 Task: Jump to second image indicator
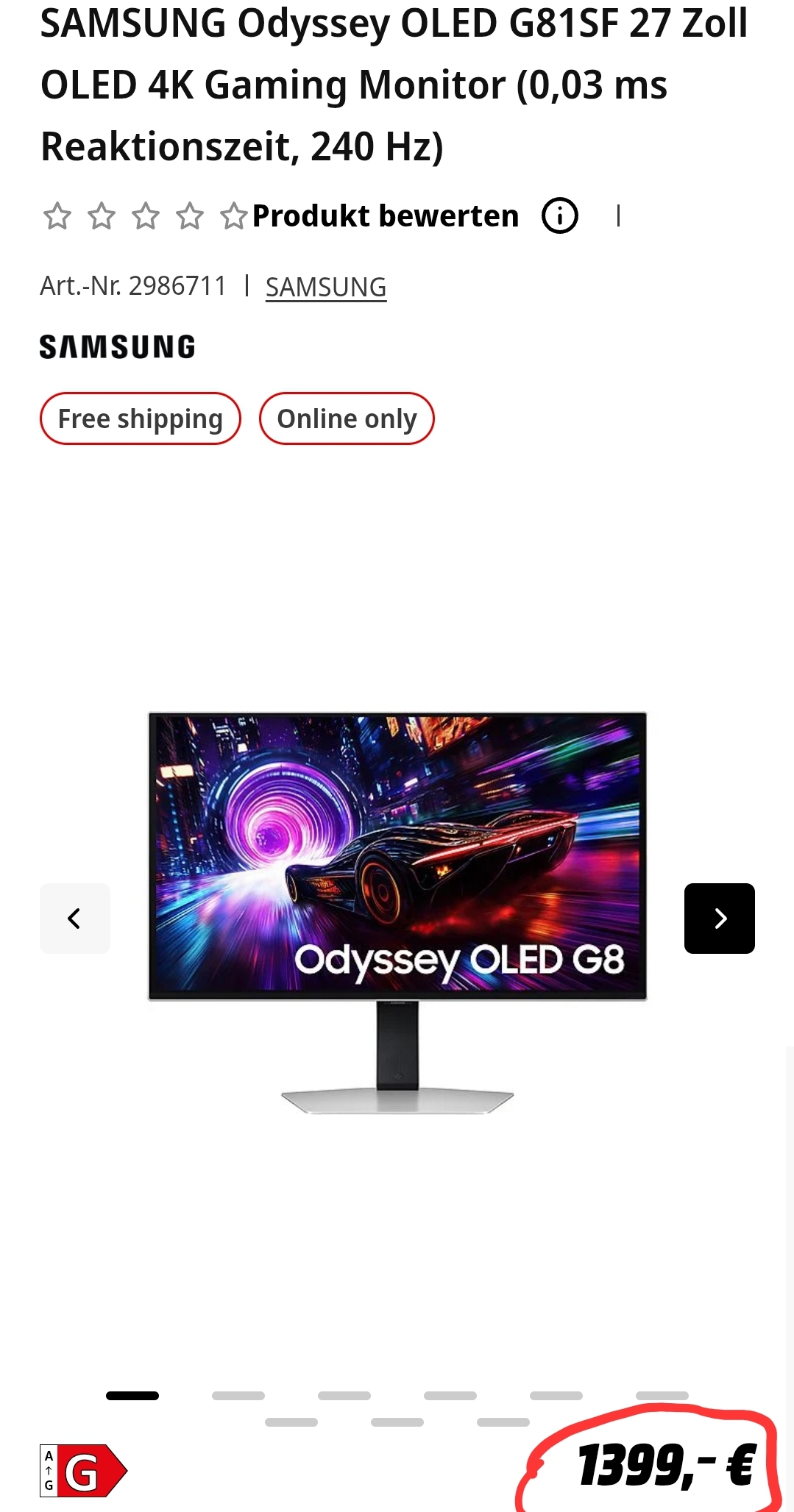[x=238, y=1396]
